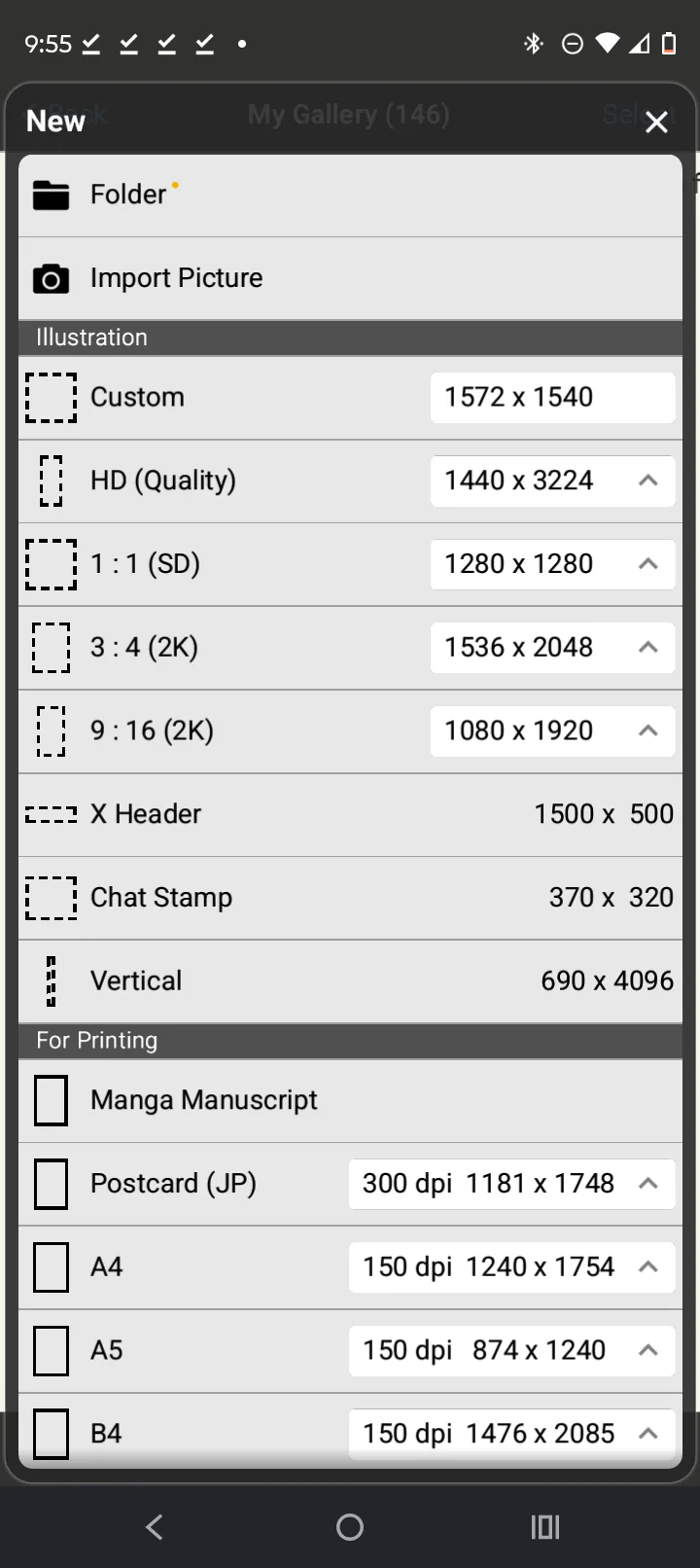The height and width of the screenshot is (1568, 700).
Task: Expand the 9:16 (2K) size dropdown
Action: [647, 731]
